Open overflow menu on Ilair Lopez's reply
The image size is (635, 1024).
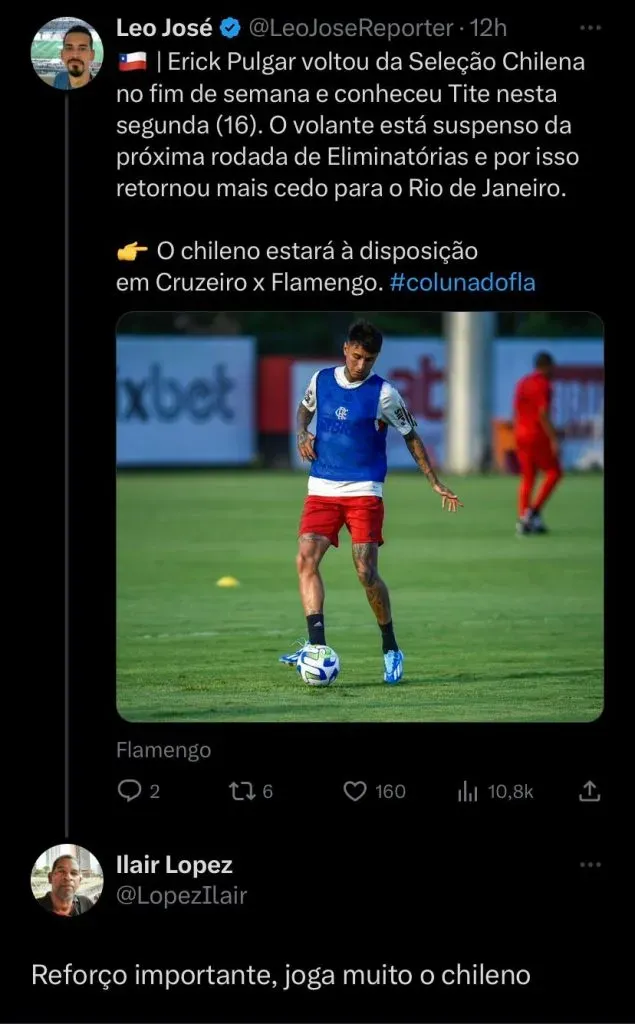591,864
